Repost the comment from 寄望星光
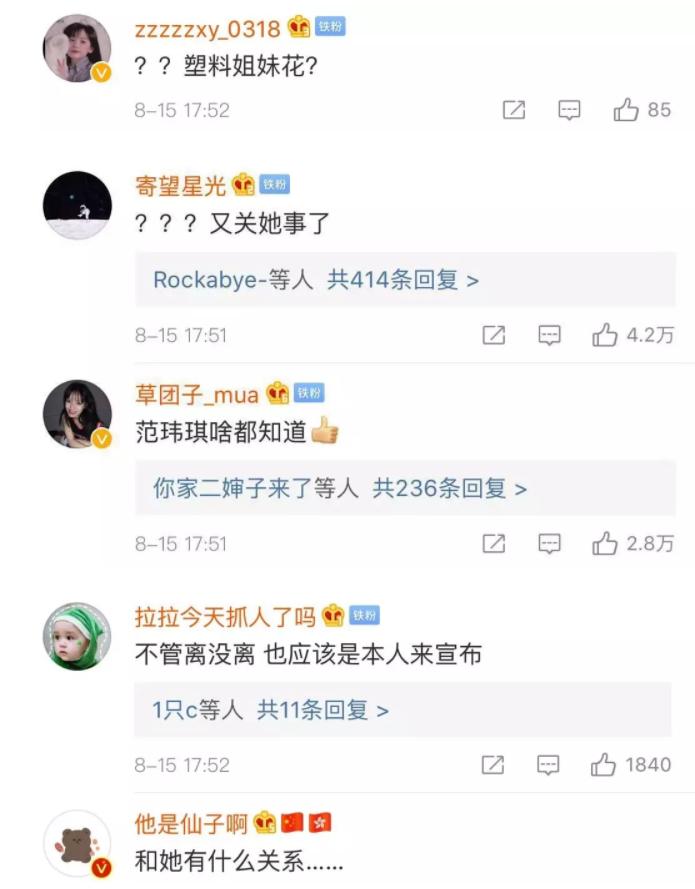This screenshot has height=889, width=695. tap(494, 335)
